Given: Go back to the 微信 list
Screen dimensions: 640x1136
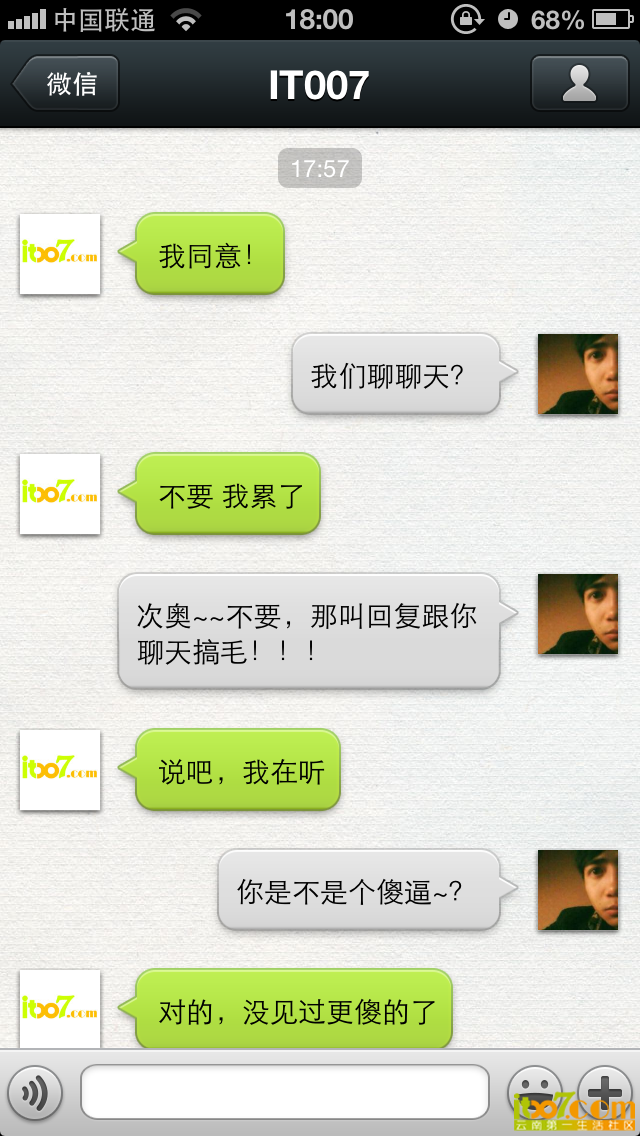Looking at the screenshot, I should click(67, 83).
